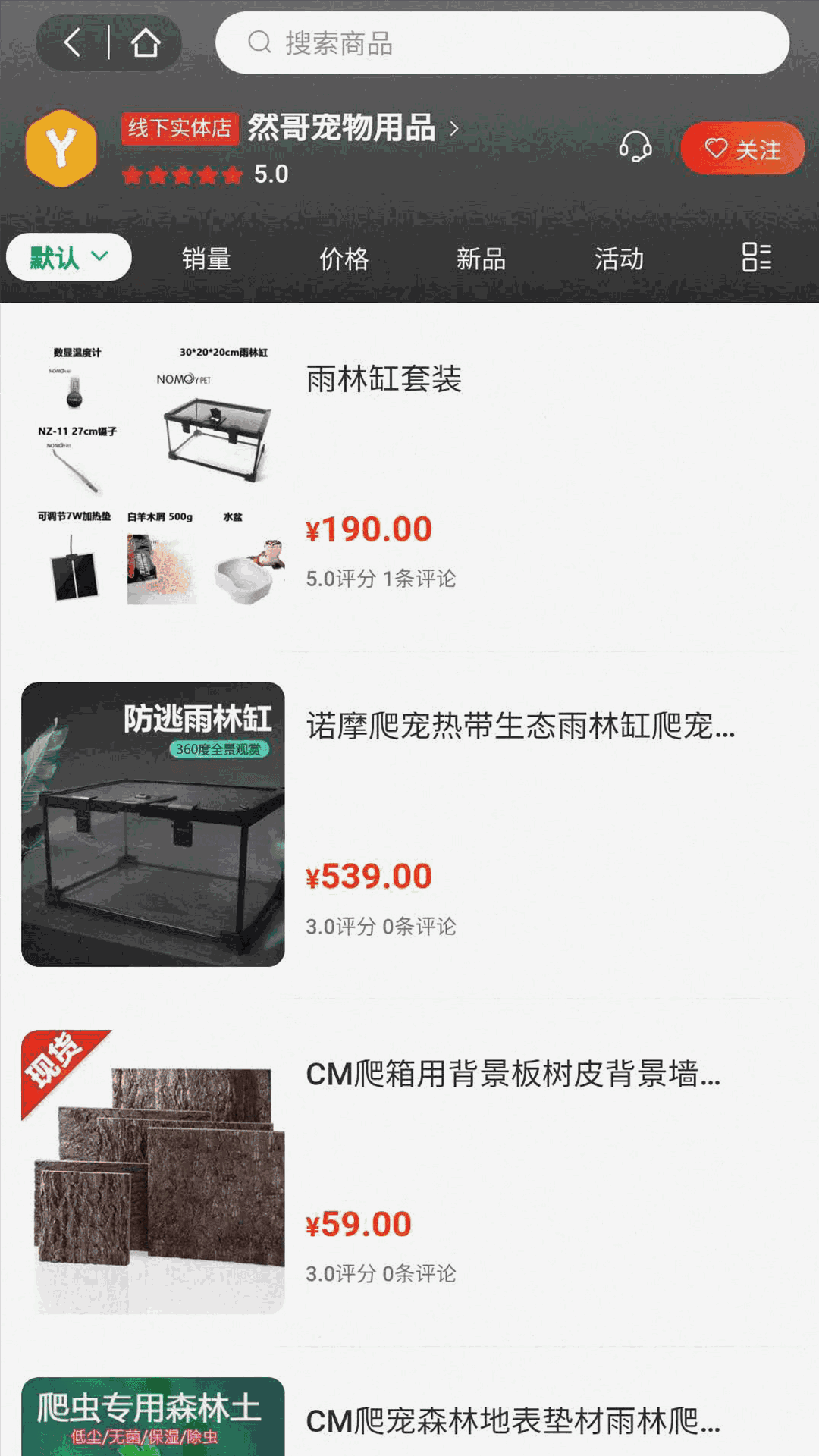
Task: Follow the store with 关注 button
Action: pyautogui.click(x=742, y=149)
